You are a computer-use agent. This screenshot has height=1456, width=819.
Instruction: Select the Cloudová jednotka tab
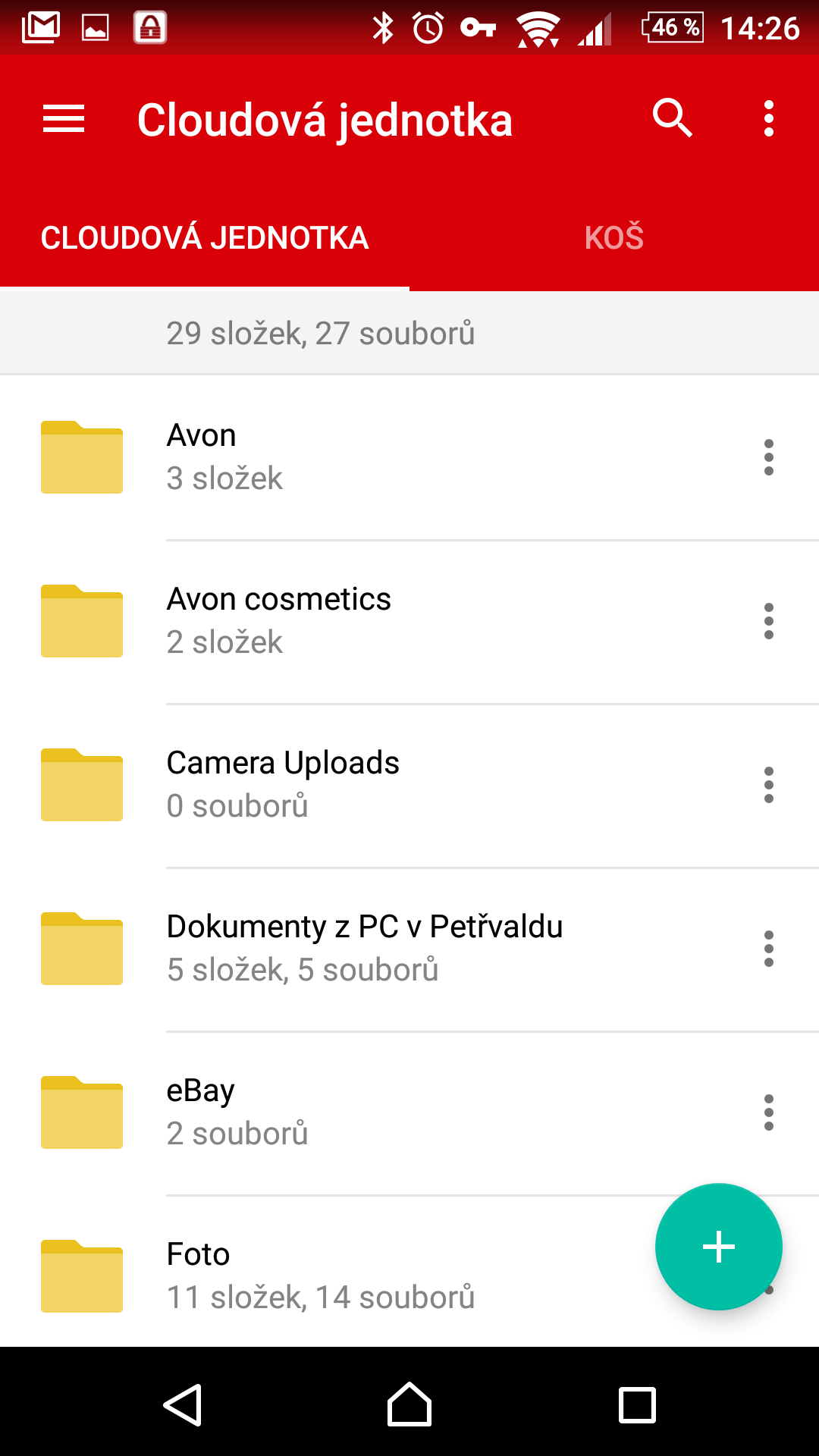tap(205, 237)
